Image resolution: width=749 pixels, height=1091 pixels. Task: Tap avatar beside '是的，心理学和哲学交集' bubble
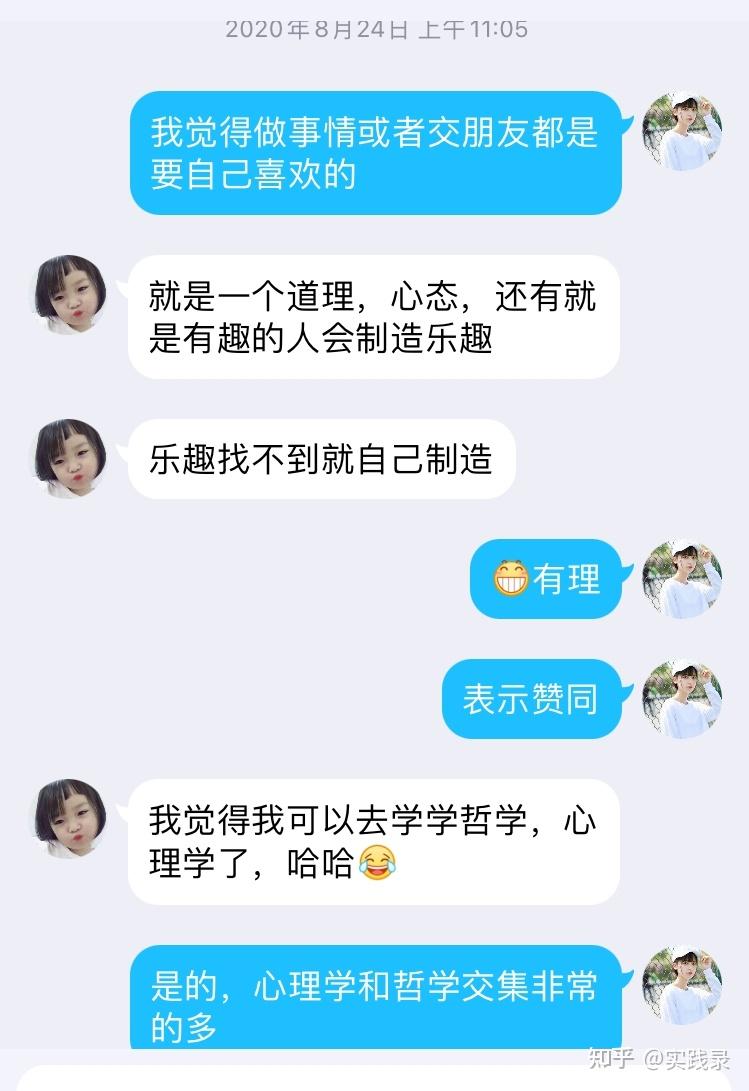(x=682, y=985)
